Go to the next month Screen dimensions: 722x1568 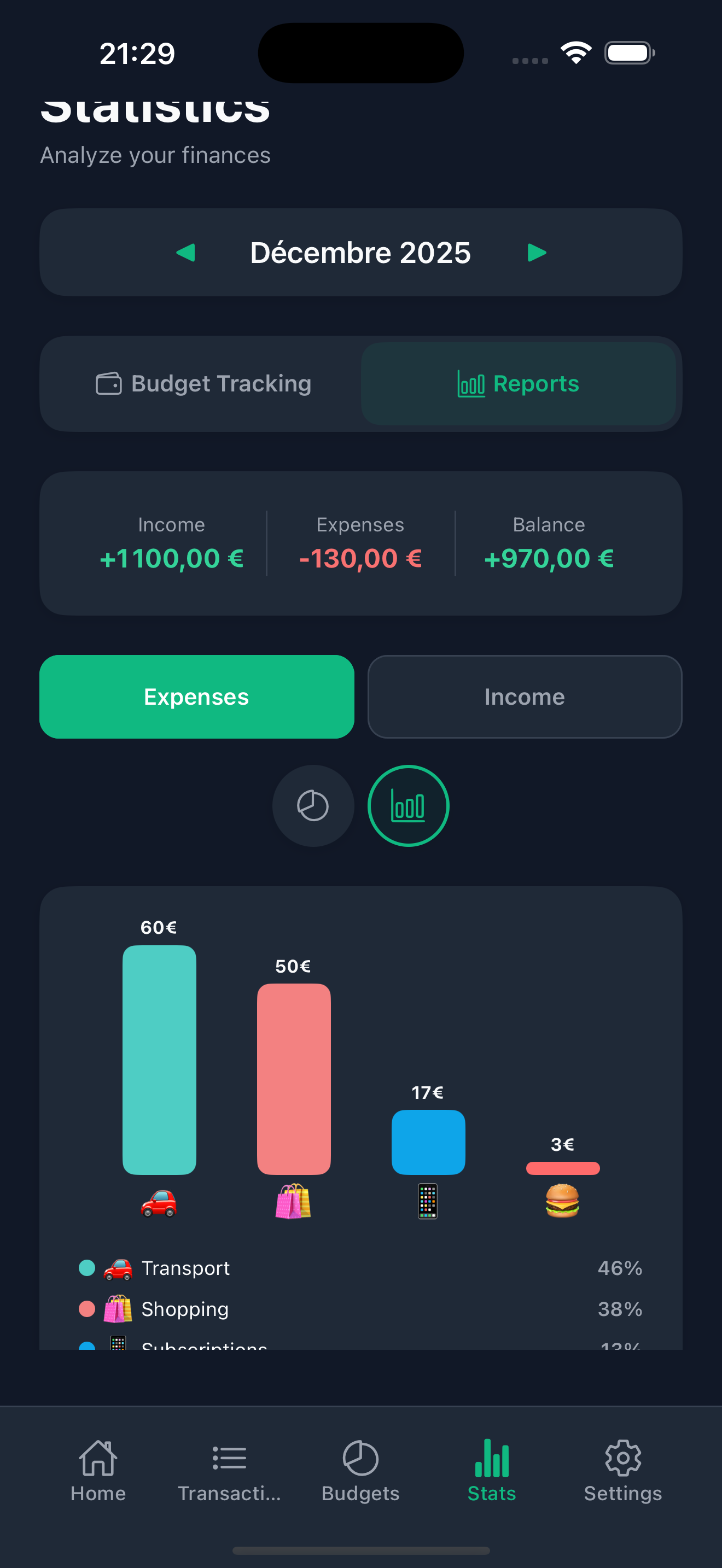pos(537,253)
